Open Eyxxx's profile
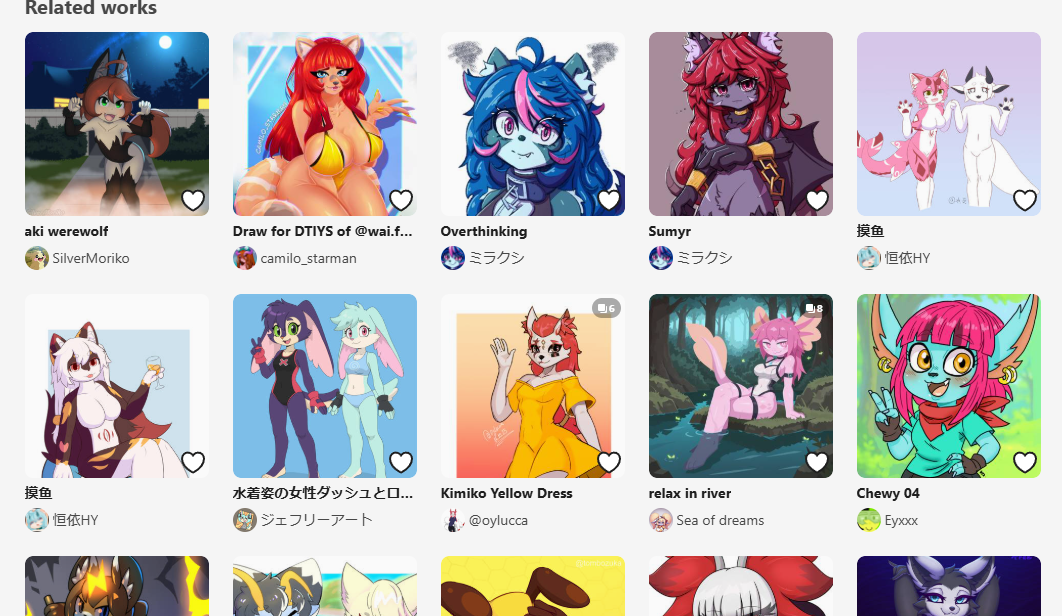This screenshot has height=616, width=1062. (901, 520)
